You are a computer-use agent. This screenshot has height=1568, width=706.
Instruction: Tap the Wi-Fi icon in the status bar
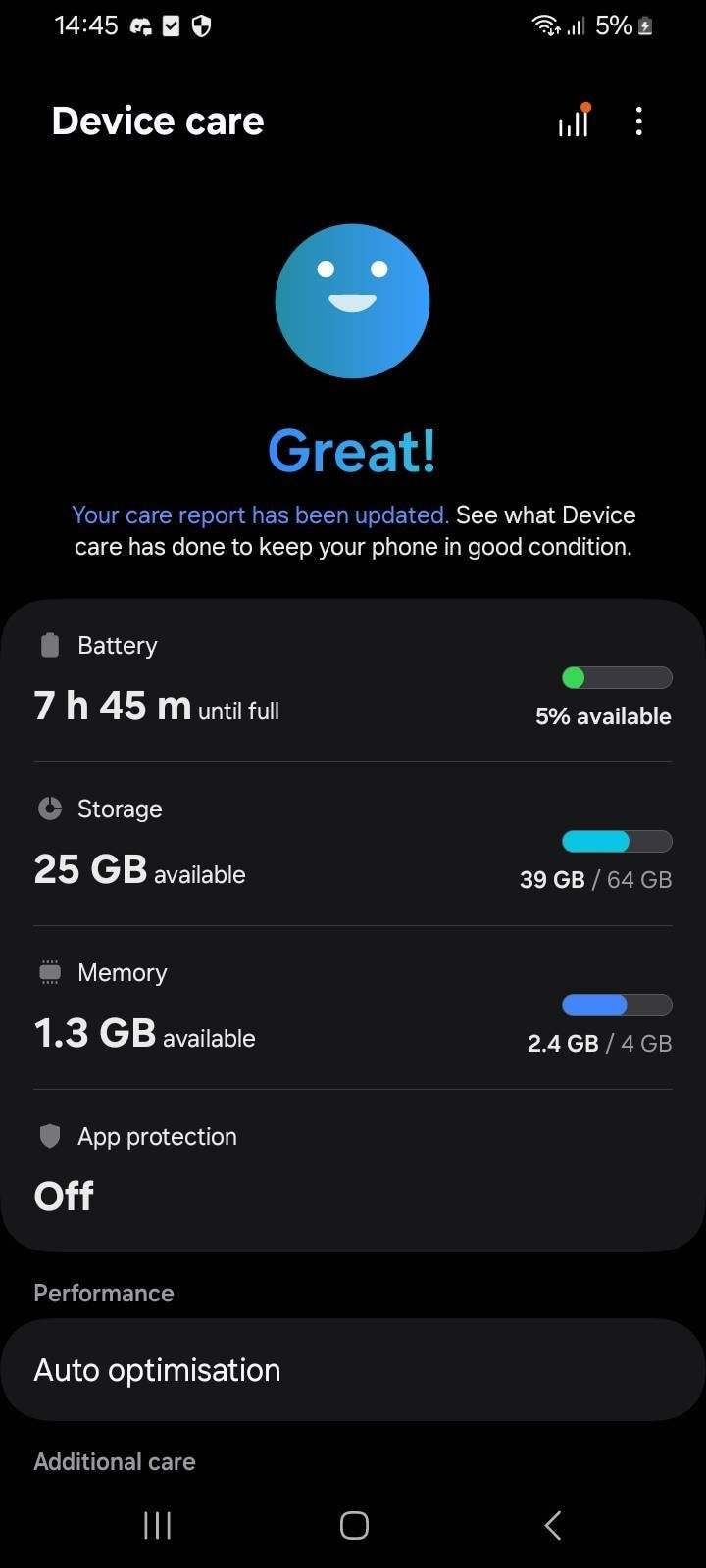coord(543,25)
